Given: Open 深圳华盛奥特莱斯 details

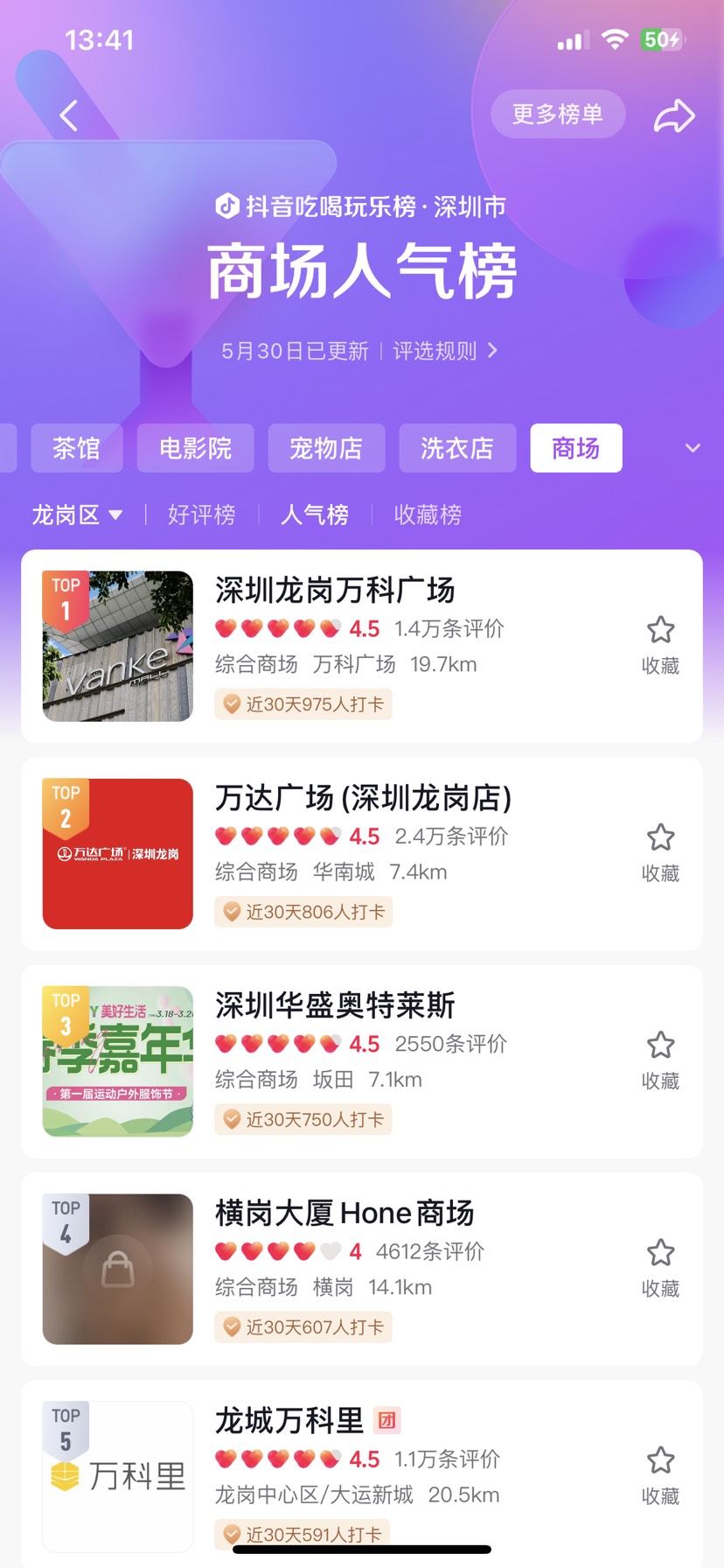Looking at the screenshot, I should 335,1005.
